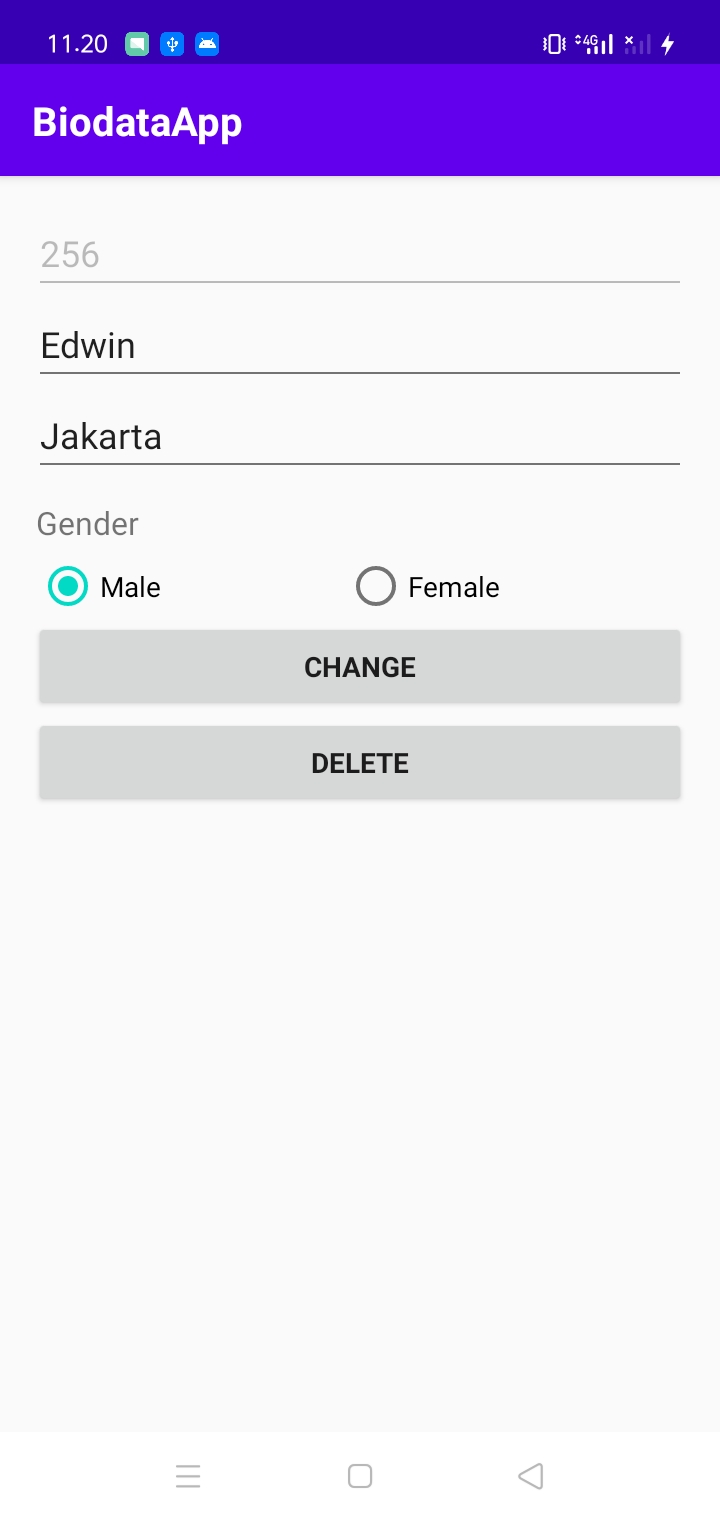Tap the recent apps square navigation icon
The width and height of the screenshot is (720, 1520).
point(359,1475)
